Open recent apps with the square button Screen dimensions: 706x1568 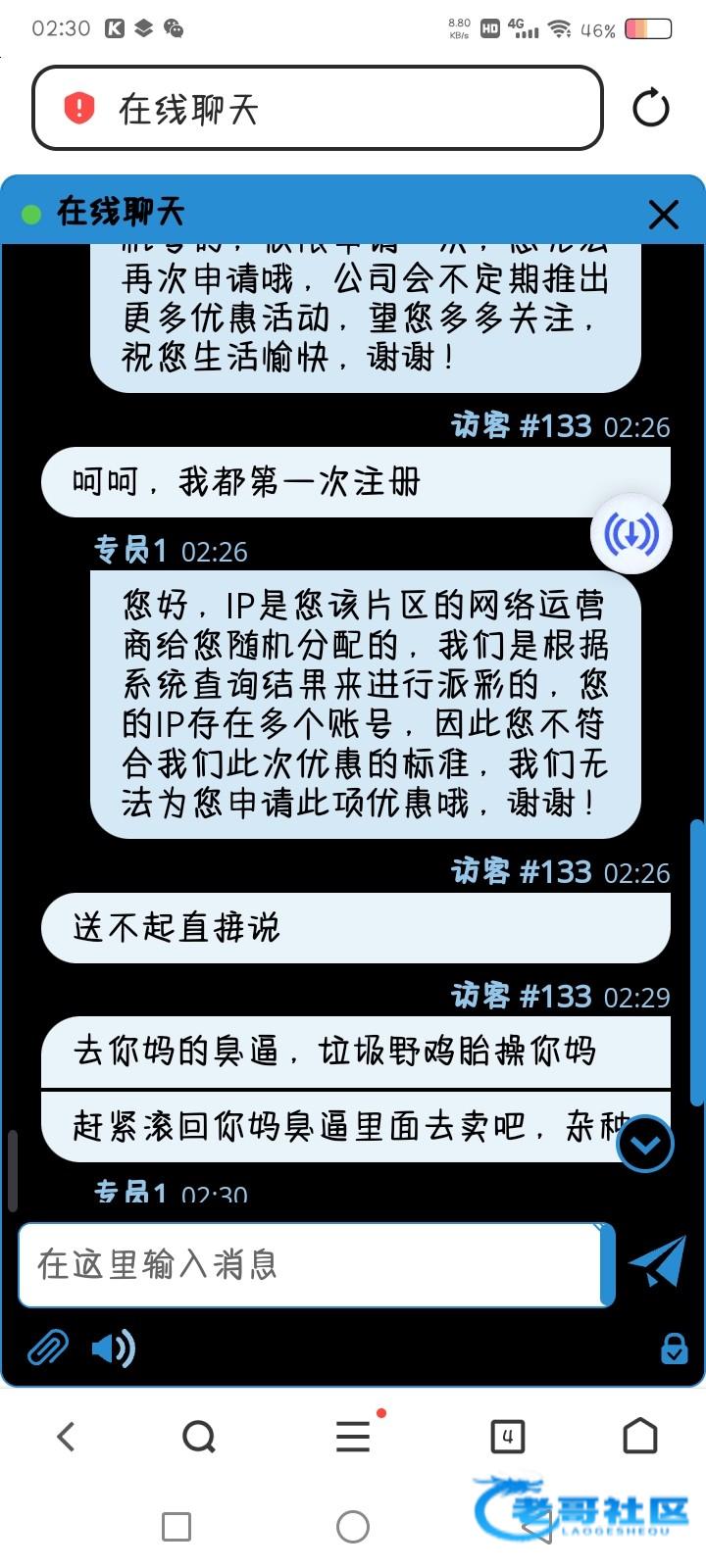[176, 1526]
